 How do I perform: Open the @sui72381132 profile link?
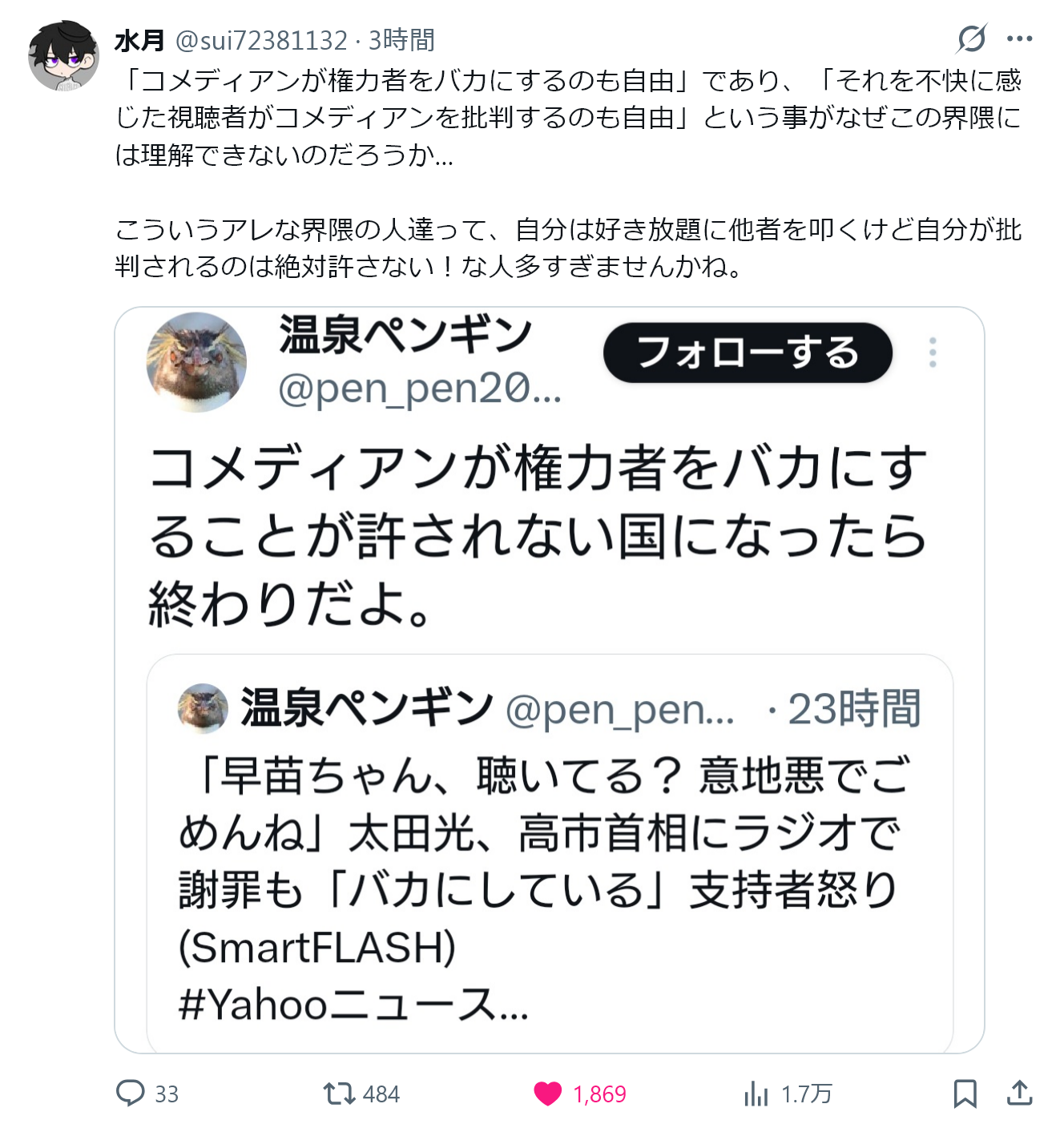[260, 40]
